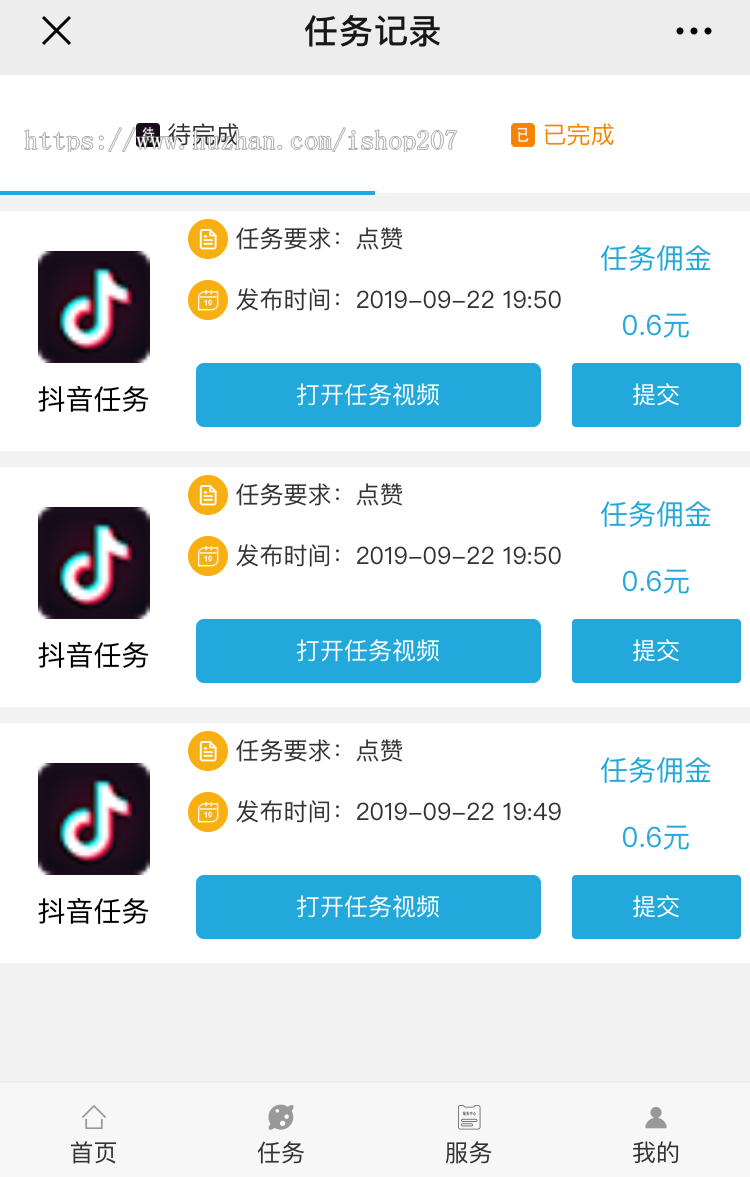This screenshot has width=750, height=1177.
Task: Click the Douyin thumbnail of the third task
Action: click(93, 819)
